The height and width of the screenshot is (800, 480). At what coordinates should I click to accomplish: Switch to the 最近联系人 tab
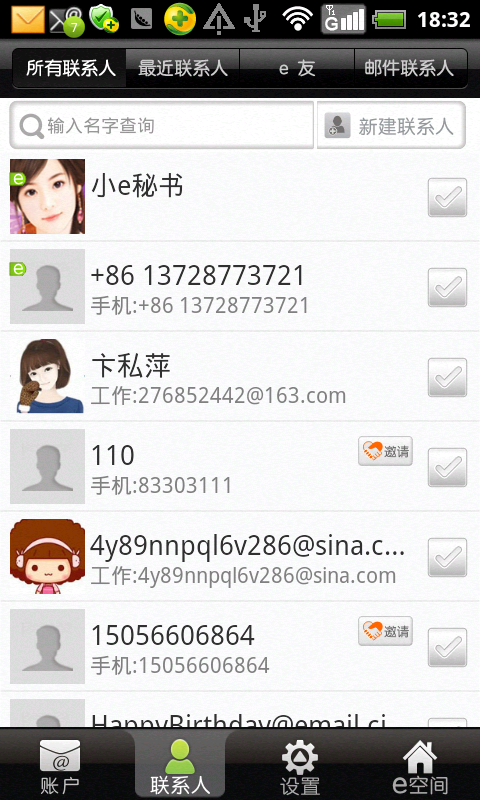pos(183,68)
